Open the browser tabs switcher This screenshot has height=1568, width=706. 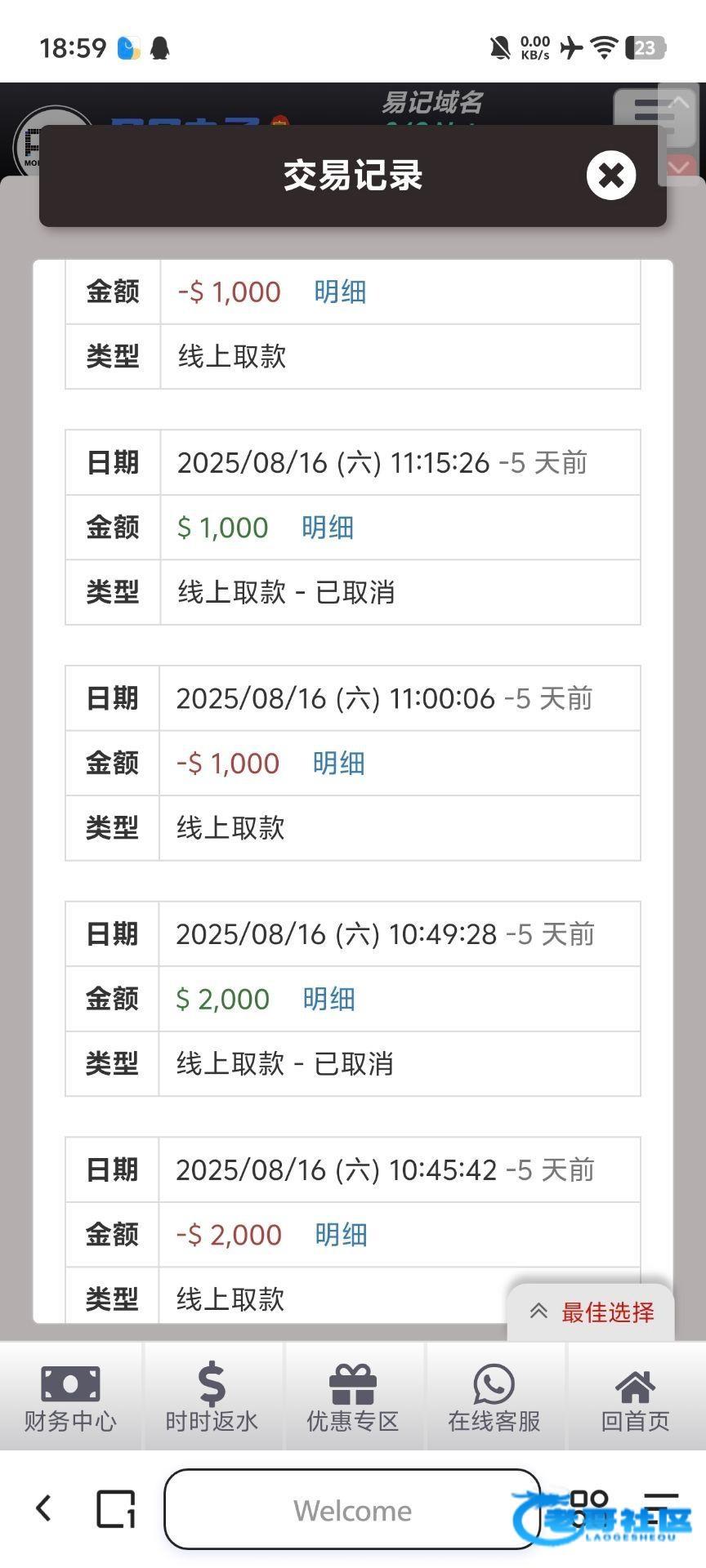[116, 1508]
